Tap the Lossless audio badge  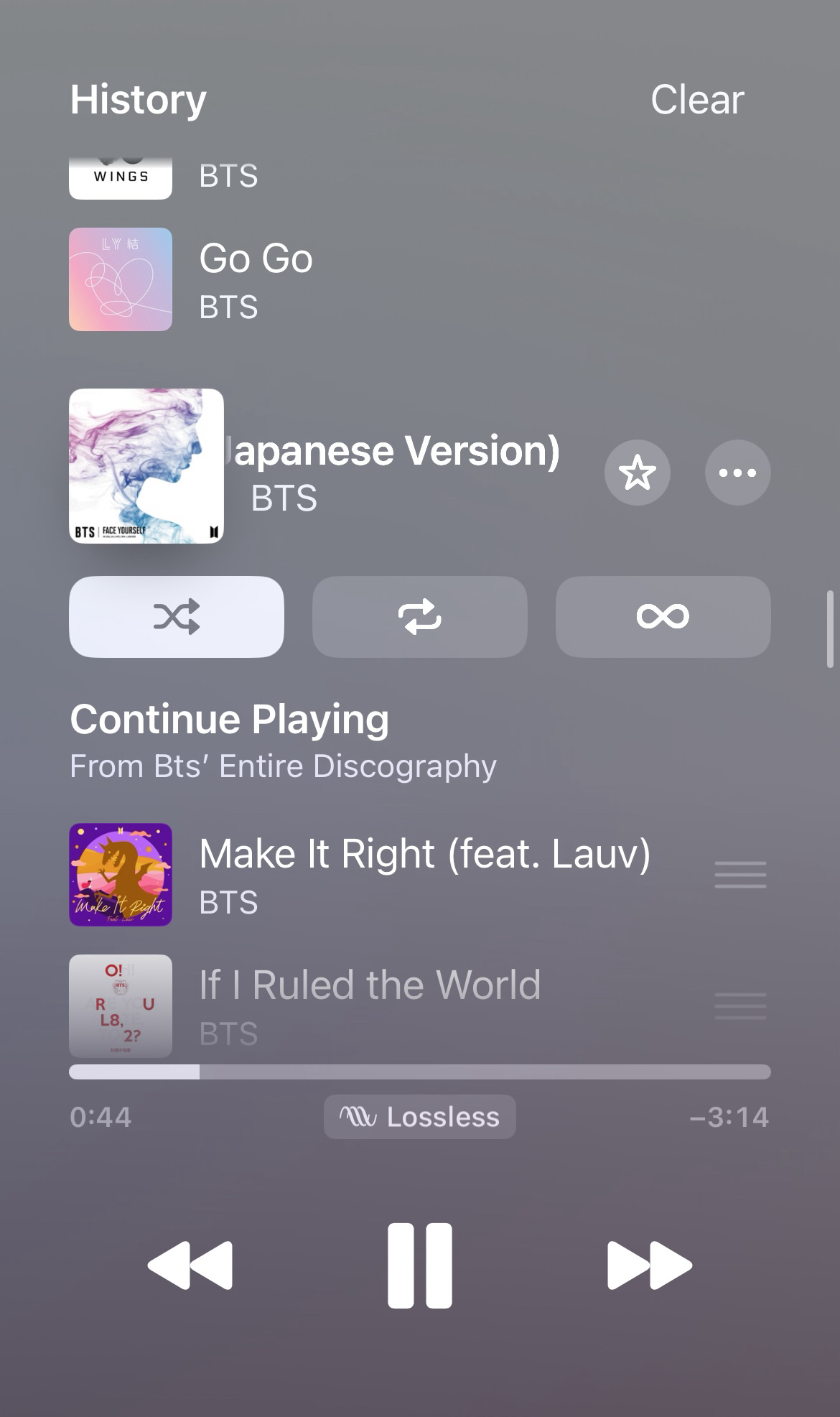(x=419, y=1117)
